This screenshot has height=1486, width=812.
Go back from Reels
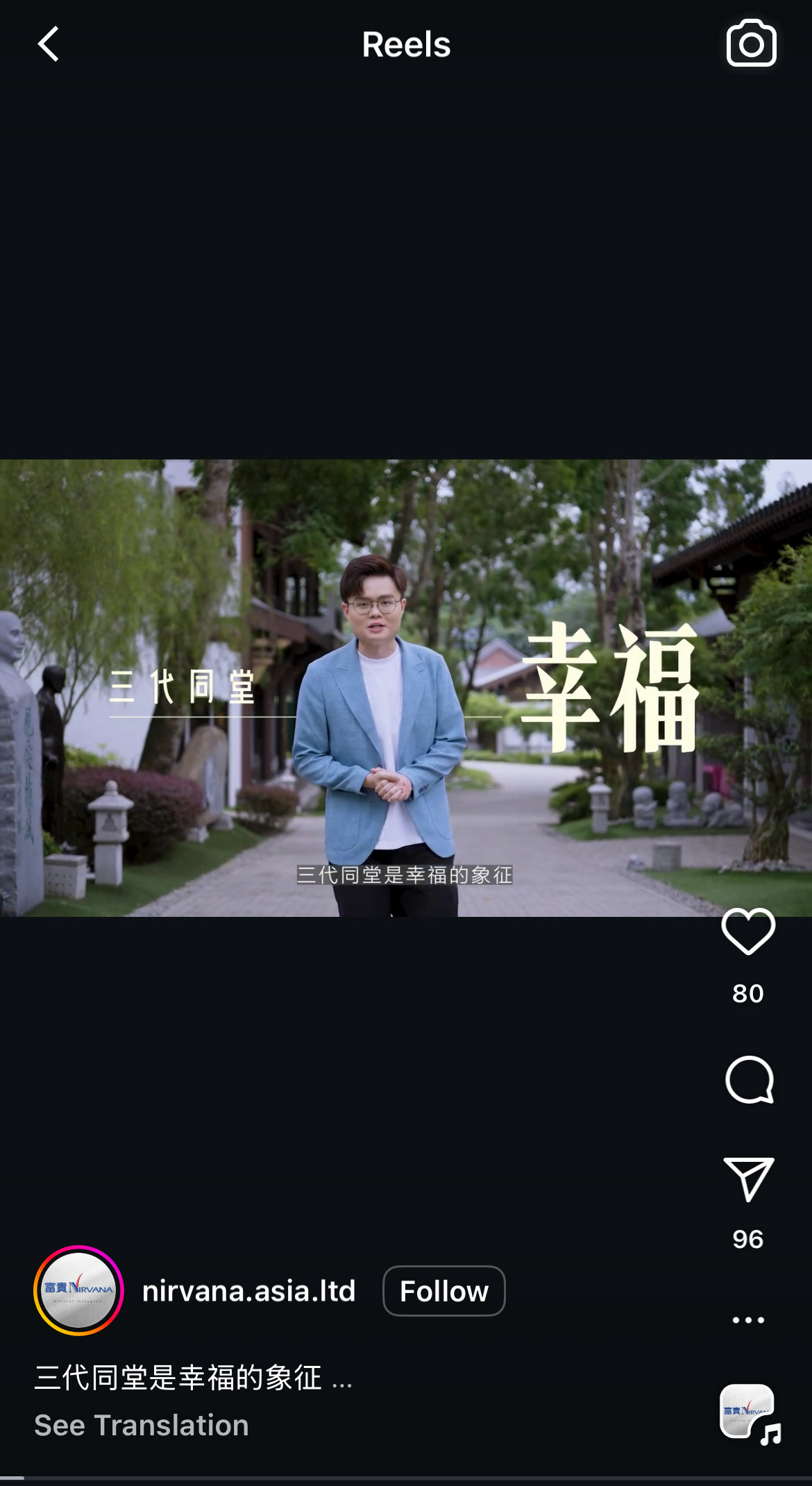tap(49, 44)
